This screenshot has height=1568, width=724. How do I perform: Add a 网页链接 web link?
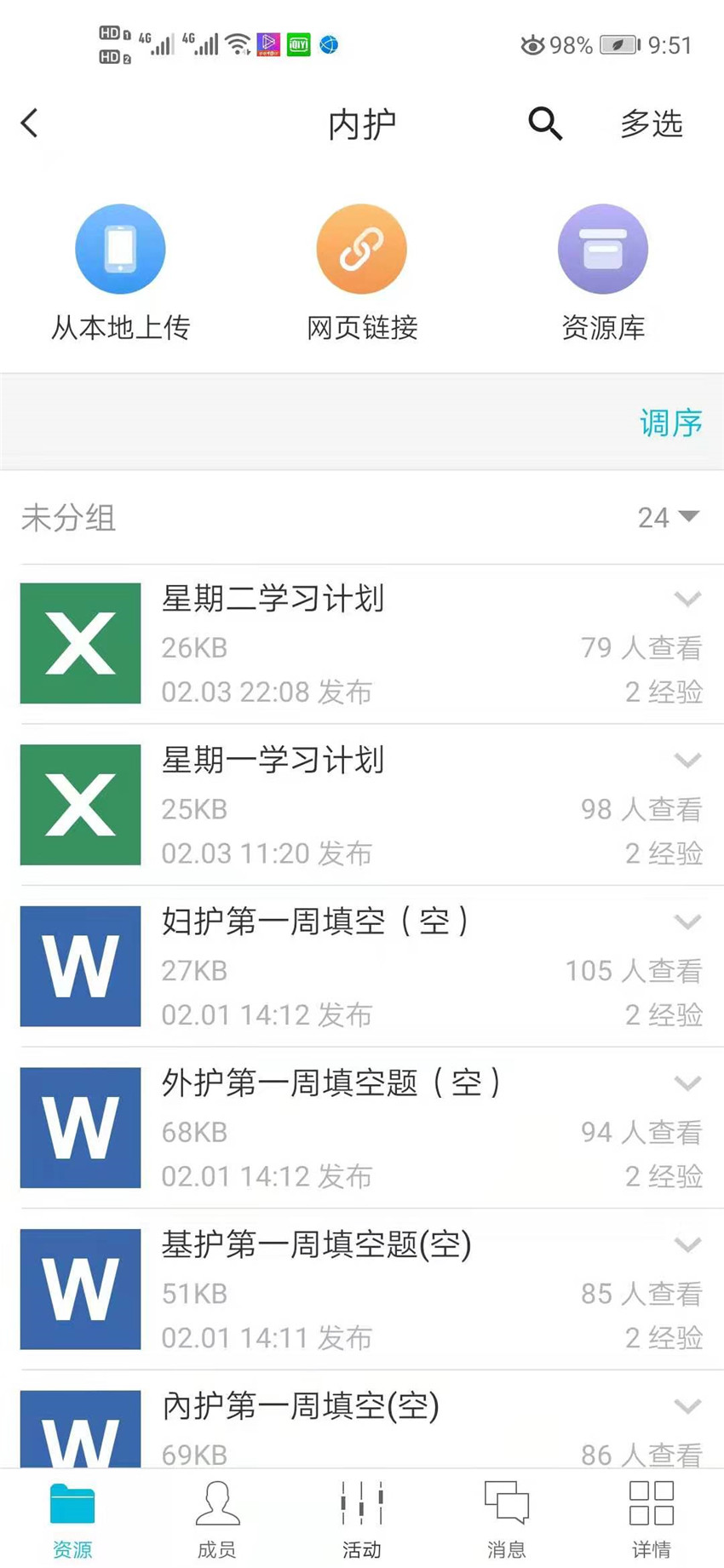(362, 273)
